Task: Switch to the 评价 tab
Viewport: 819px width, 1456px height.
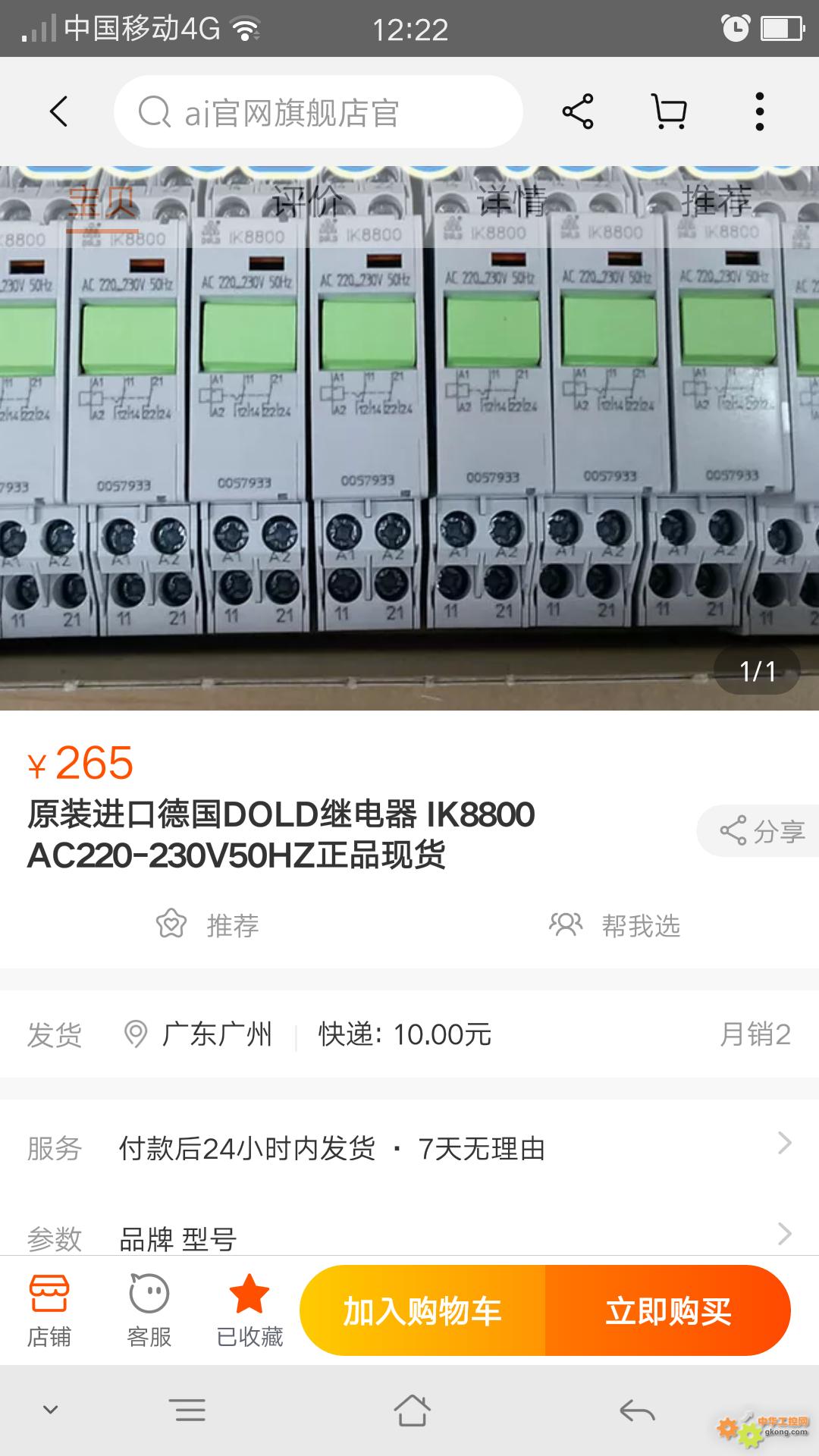Action: point(307,201)
